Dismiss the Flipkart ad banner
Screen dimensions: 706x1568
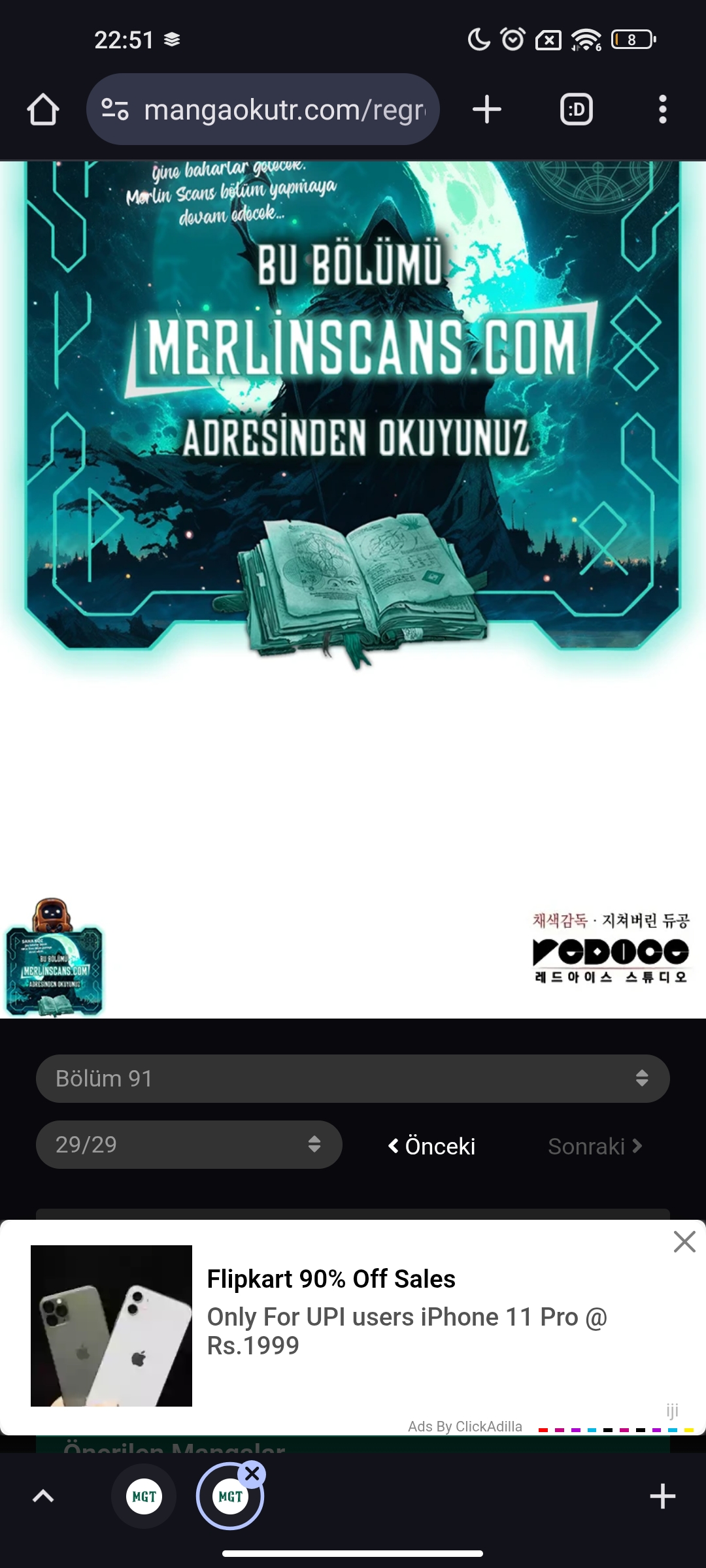(684, 1241)
